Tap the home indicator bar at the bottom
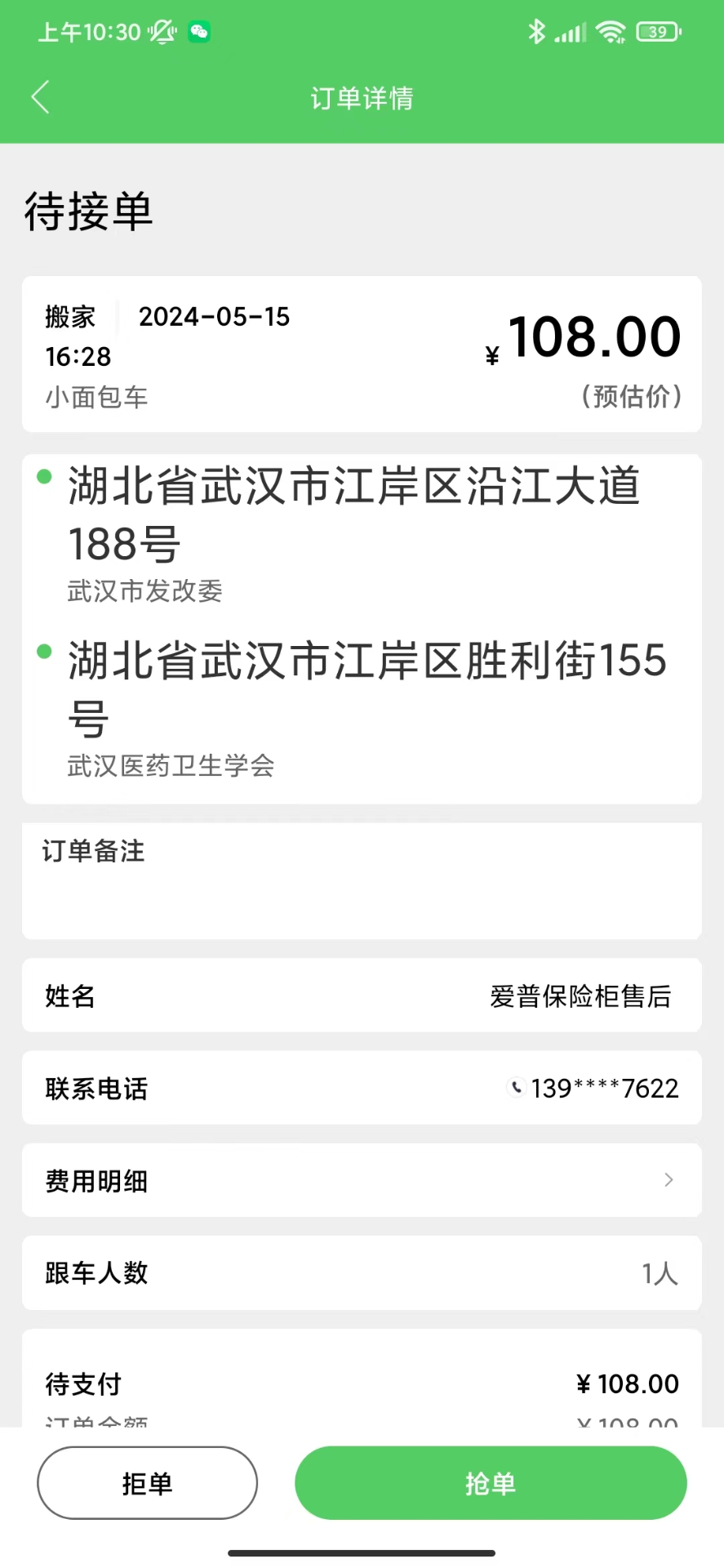Image resolution: width=724 pixels, height=1568 pixels. point(362,1552)
